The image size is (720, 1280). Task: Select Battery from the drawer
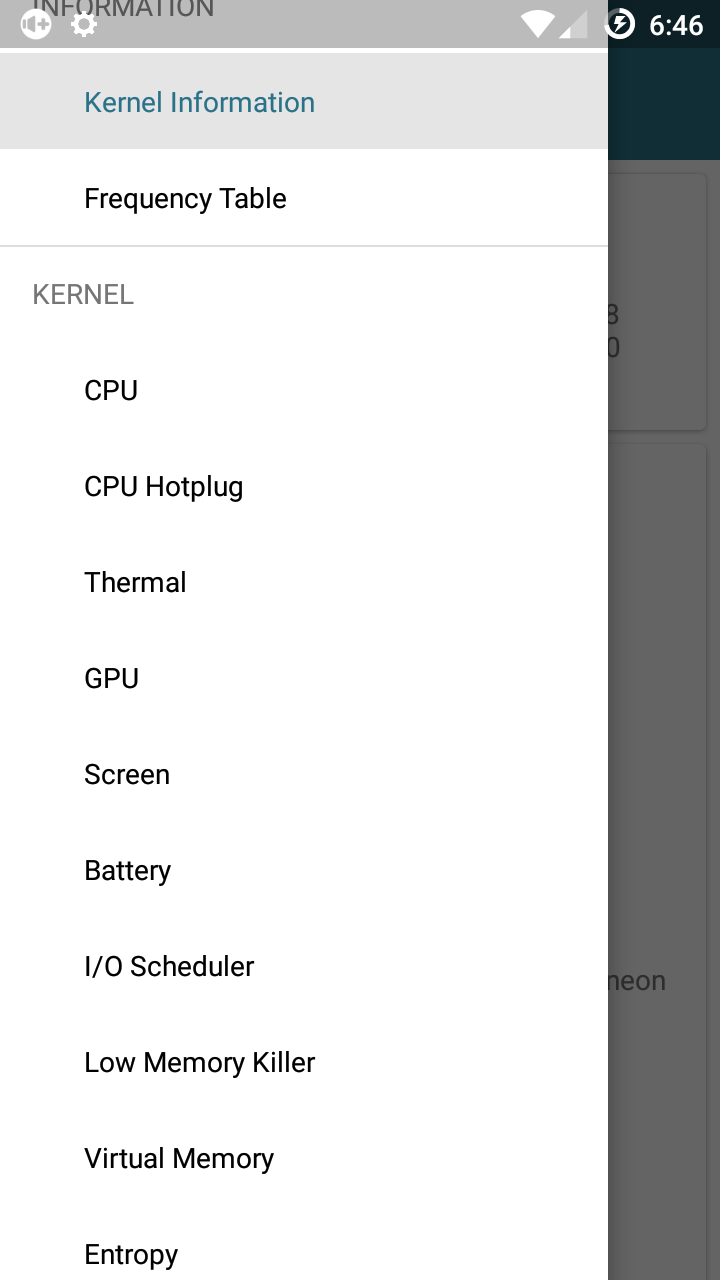[304, 870]
